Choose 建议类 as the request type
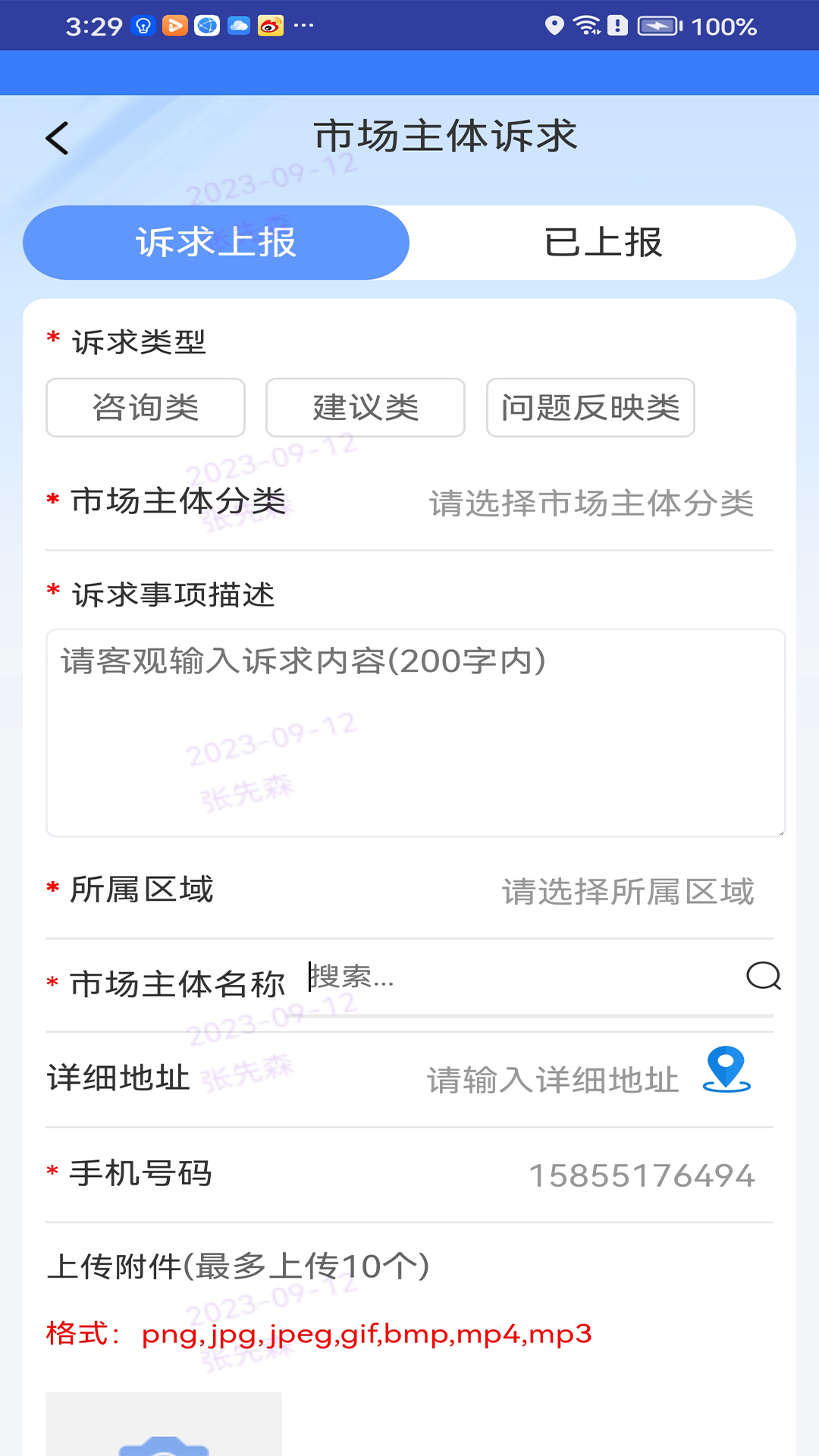Screen dimensions: 819x1456 (x=366, y=408)
